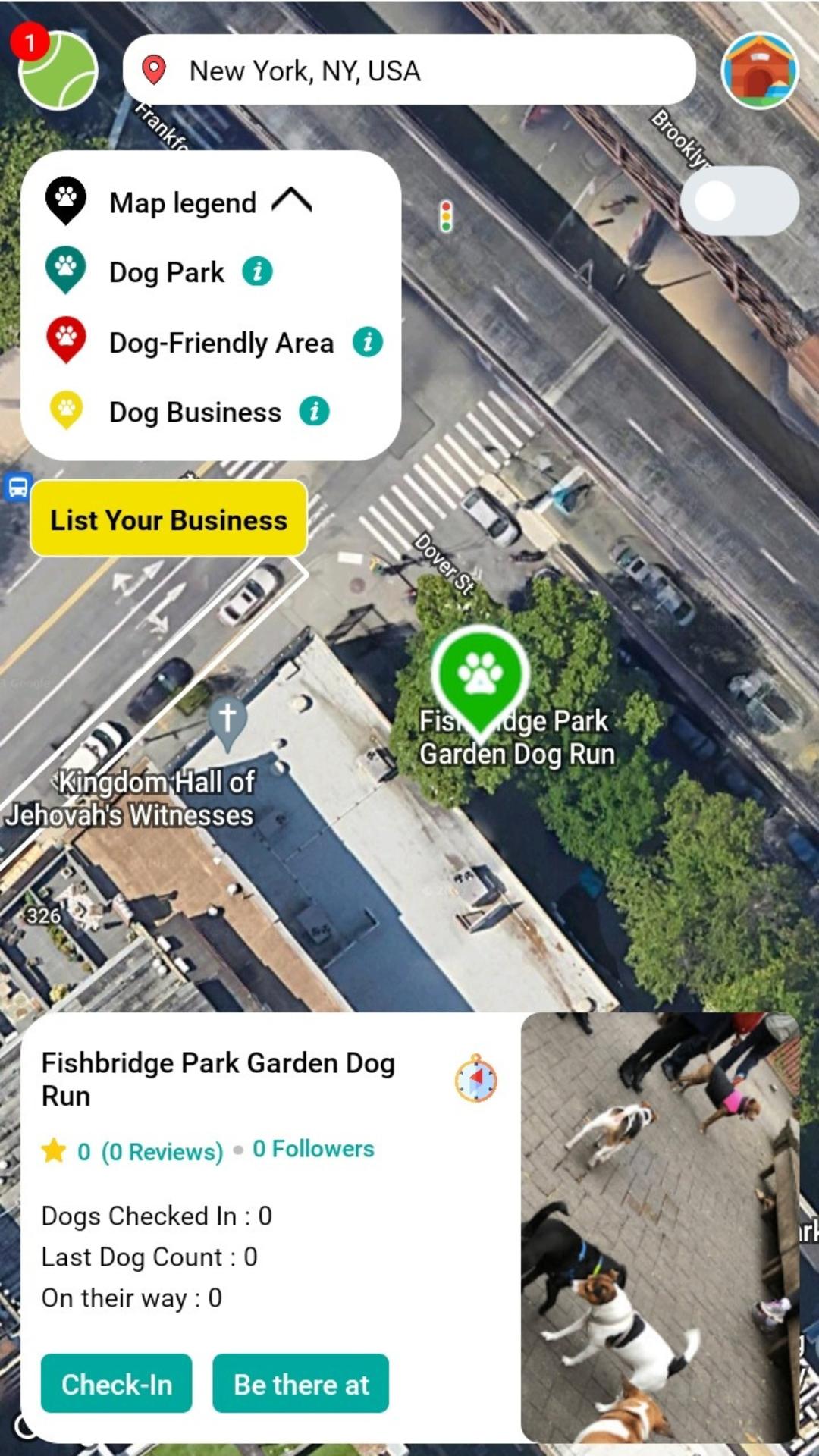Image resolution: width=819 pixels, height=1456 pixels.
Task: Show info for Dog Park legend
Action: point(257,271)
